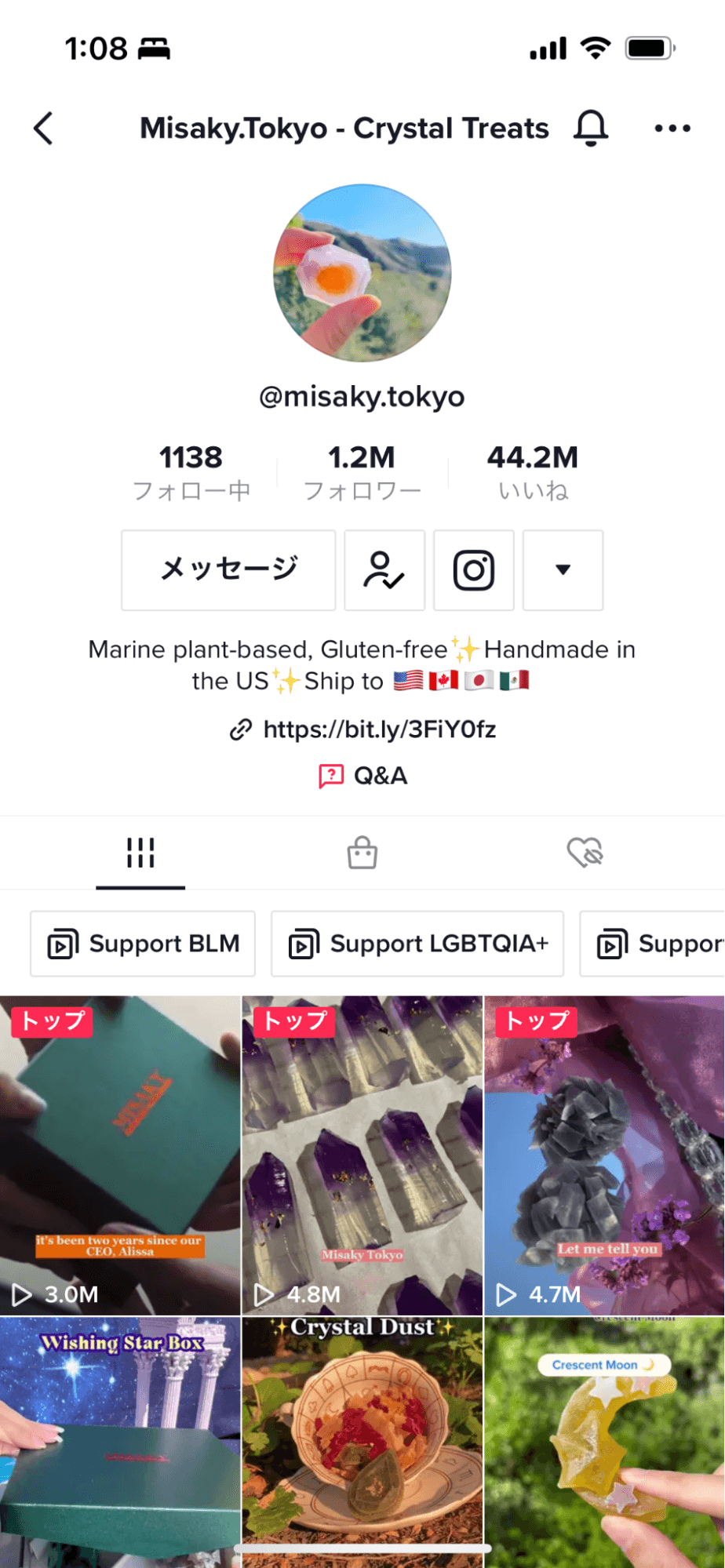Viewport: 725px width, 1568px height.
Task: Play the pinned video with 4.7M views
Action: point(604,1155)
